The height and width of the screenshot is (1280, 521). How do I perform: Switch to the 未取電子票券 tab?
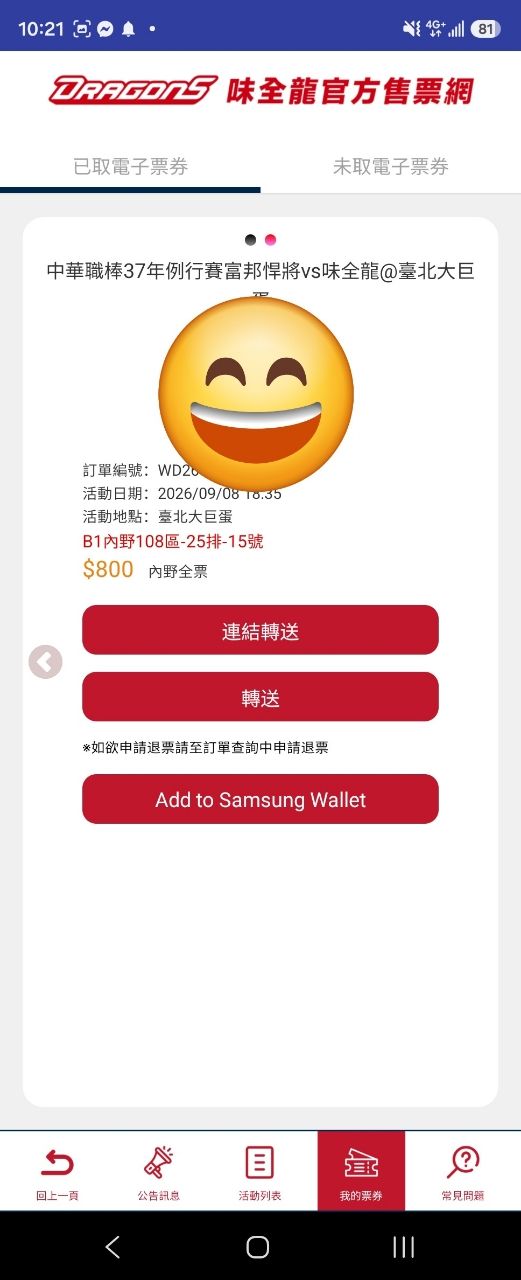pos(390,167)
